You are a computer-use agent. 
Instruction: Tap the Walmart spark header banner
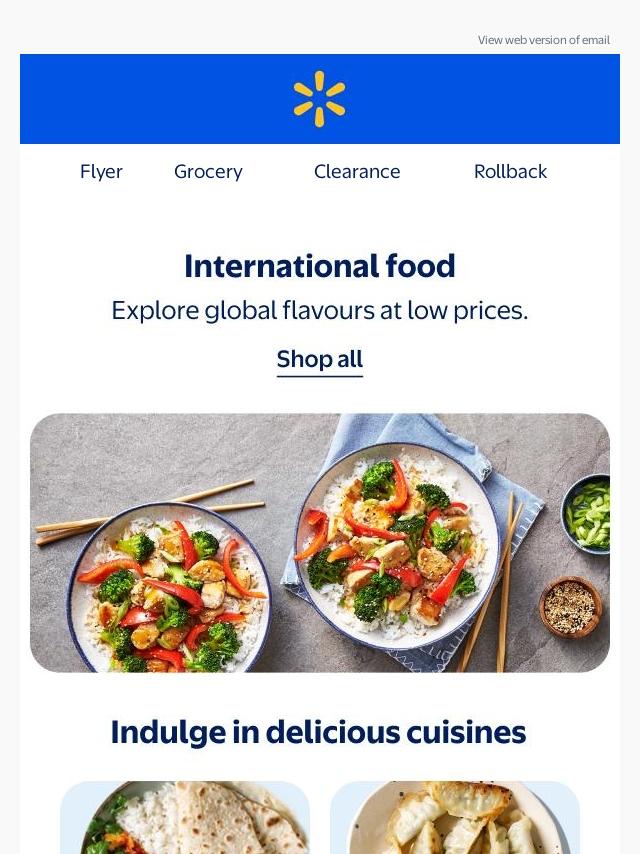tap(319, 99)
